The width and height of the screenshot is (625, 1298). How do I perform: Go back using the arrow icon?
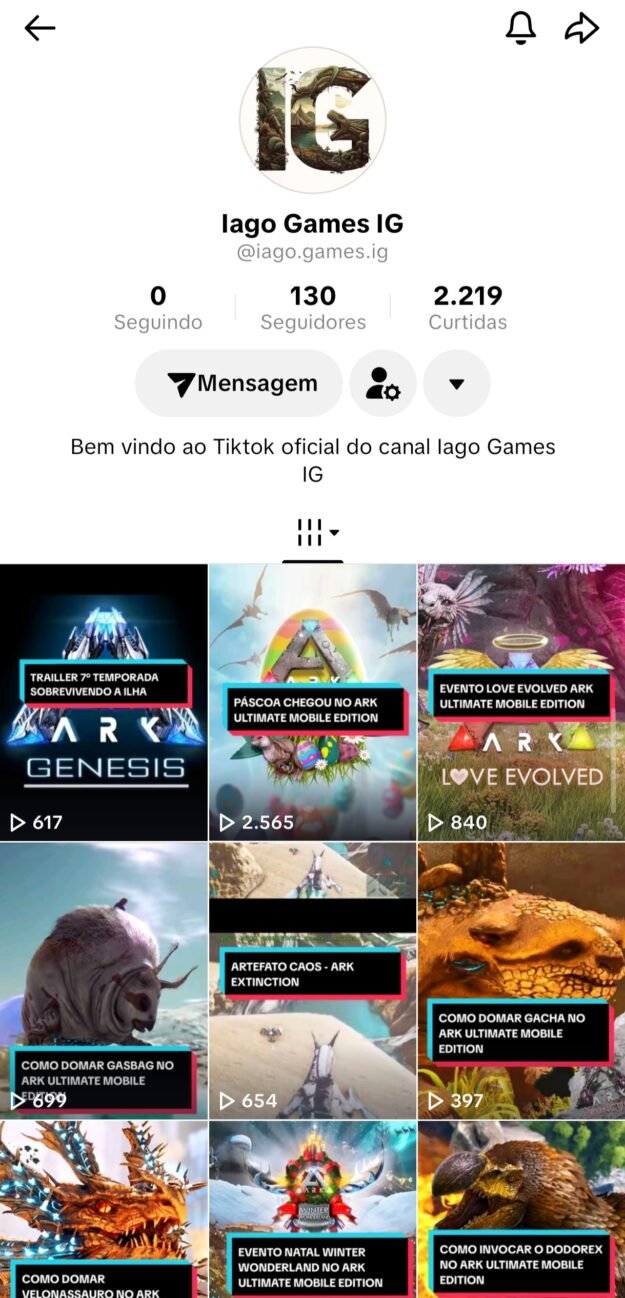[40, 28]
